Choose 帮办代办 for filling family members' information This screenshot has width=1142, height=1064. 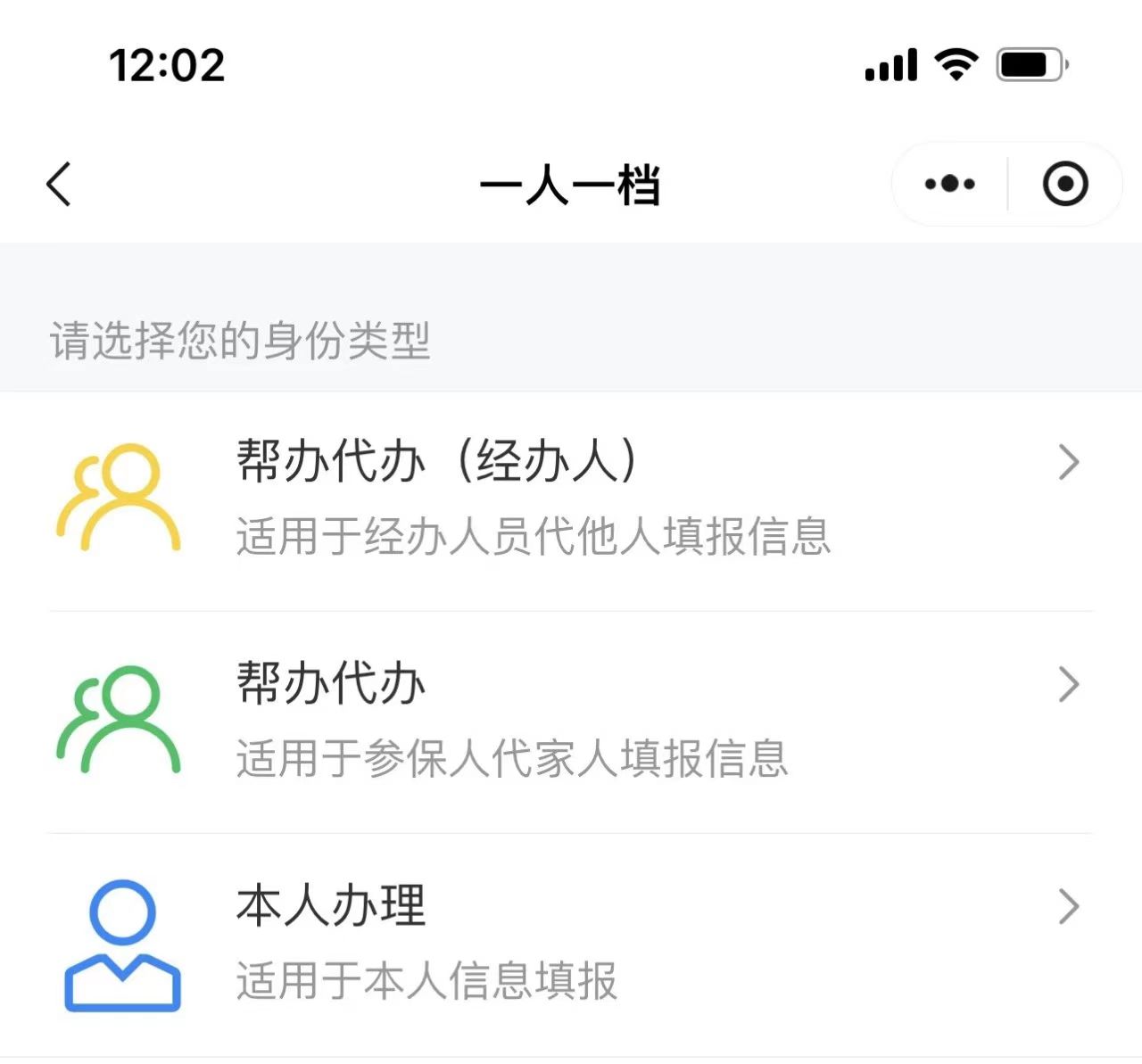[571, 722]
